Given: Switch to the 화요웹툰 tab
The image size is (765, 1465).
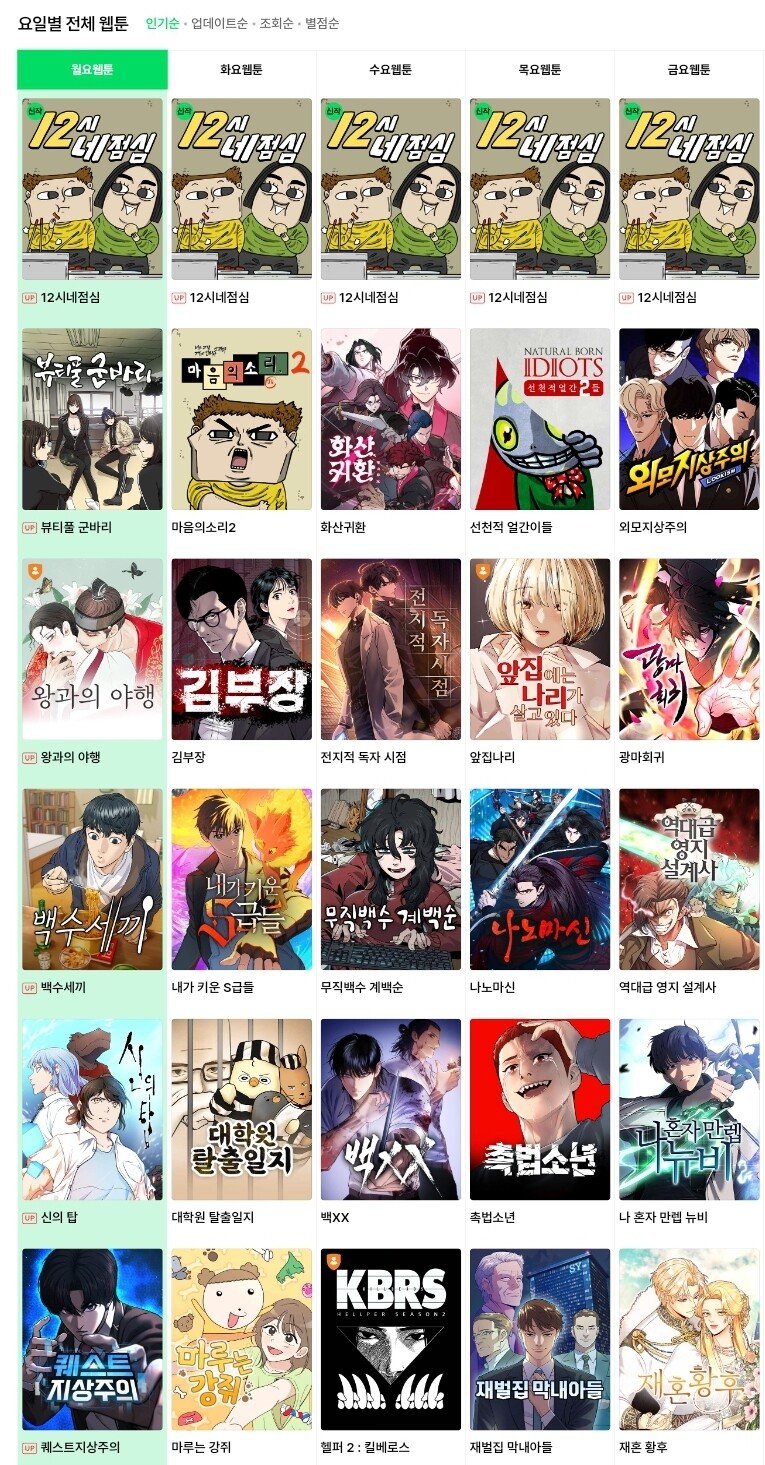Looking at the screenshot, I should pyautogui.click(x=241, y=70).
